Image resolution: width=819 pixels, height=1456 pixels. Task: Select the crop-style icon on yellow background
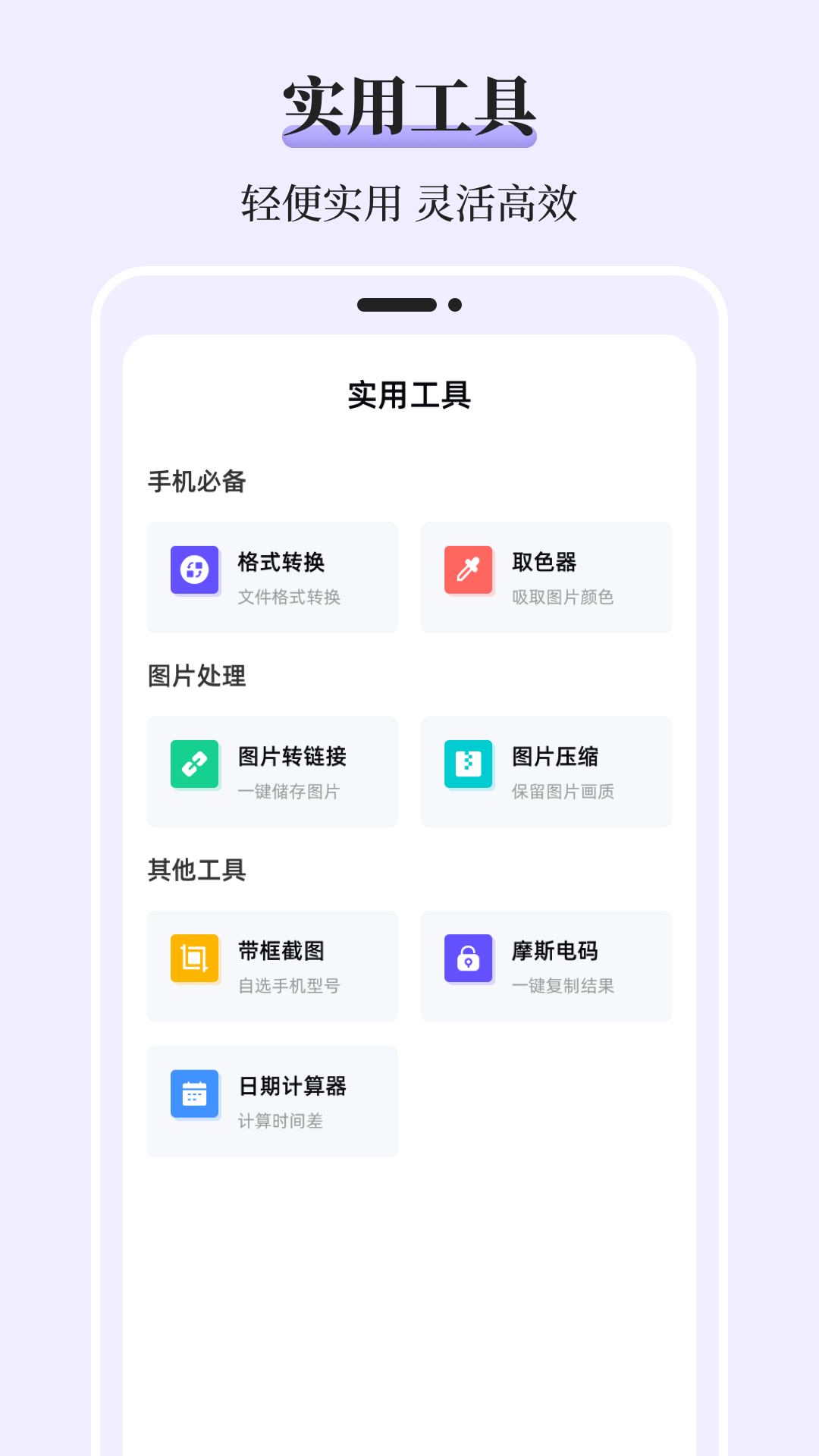pyautogui.click(x=195, y=959)
